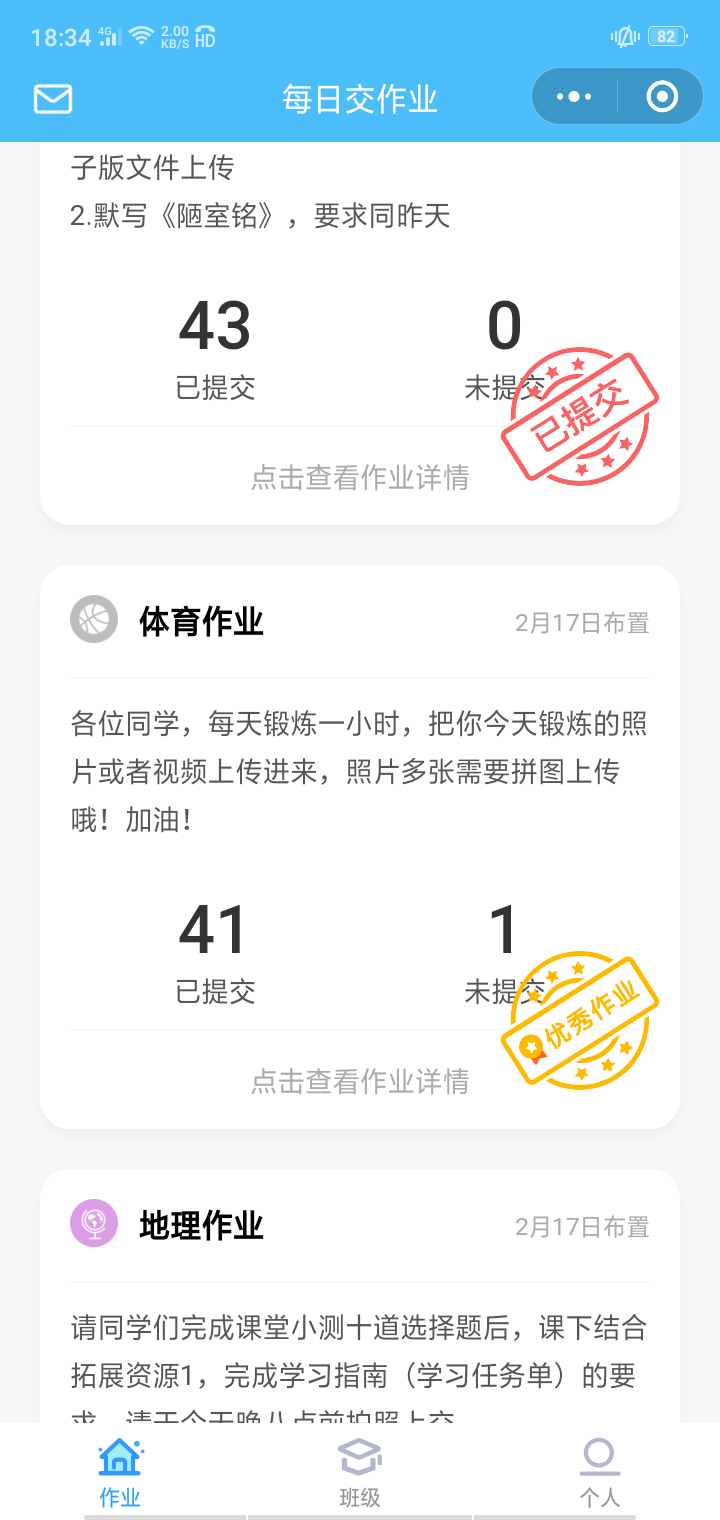Open the messages envelope icon
Viewport: 720px width, 1520px height.
point(53,98)
